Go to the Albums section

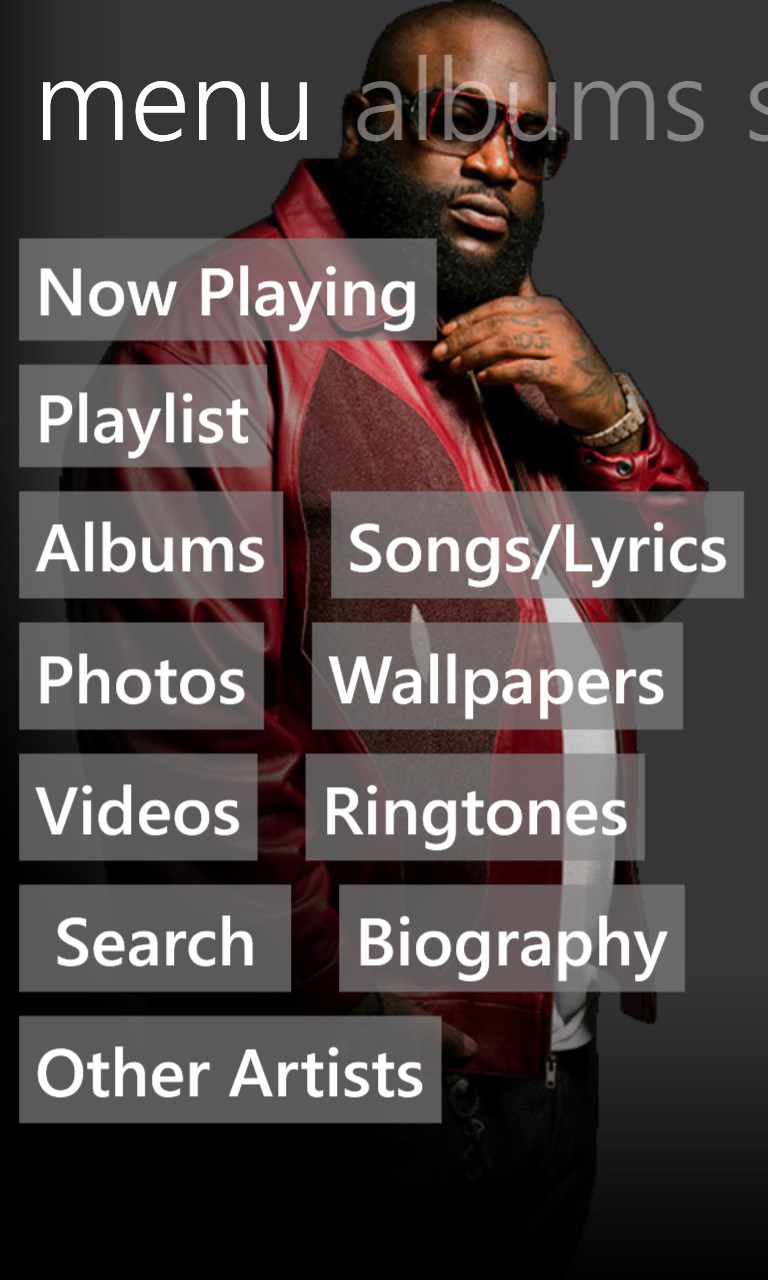151,545
